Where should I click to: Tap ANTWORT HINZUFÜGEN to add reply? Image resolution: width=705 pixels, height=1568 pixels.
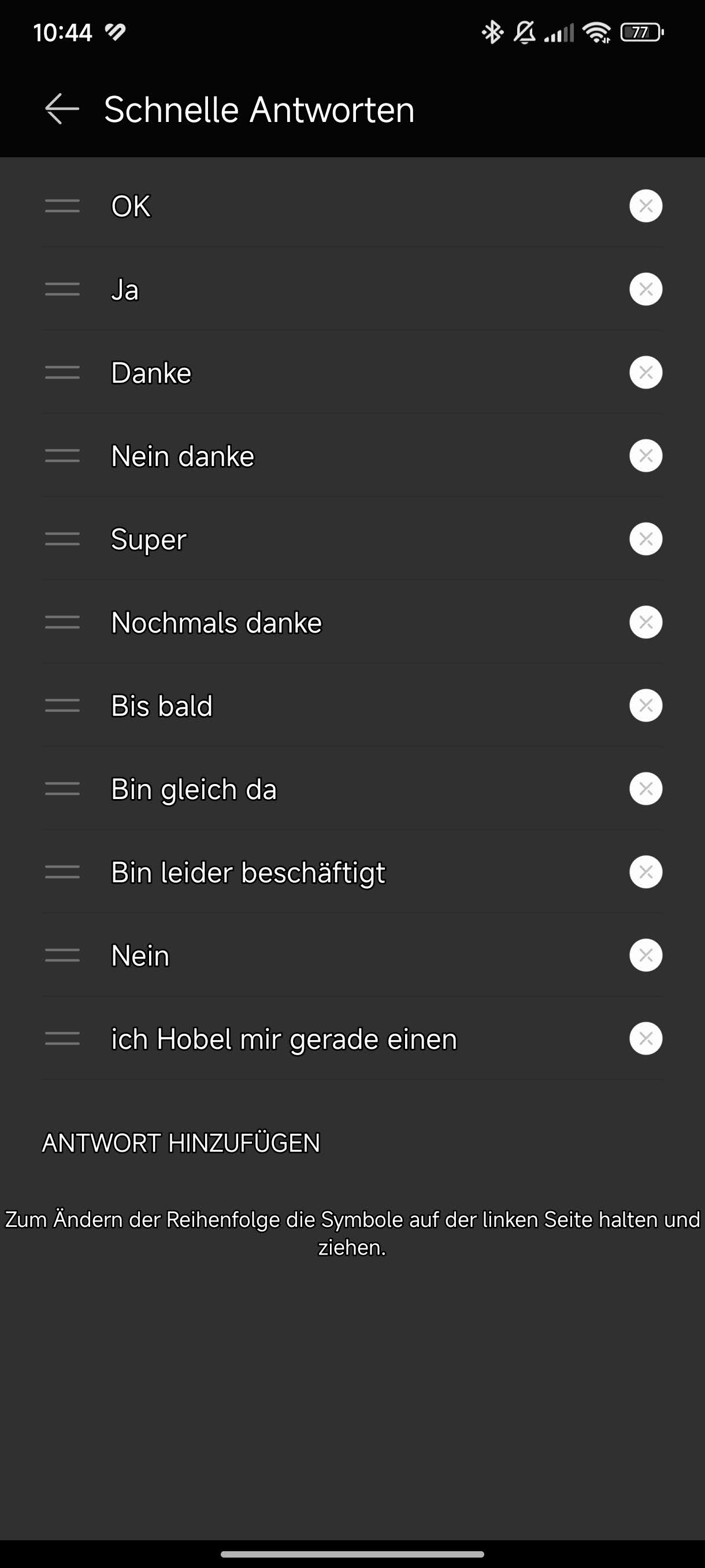pyautogui.click(x=181, y=1142)
